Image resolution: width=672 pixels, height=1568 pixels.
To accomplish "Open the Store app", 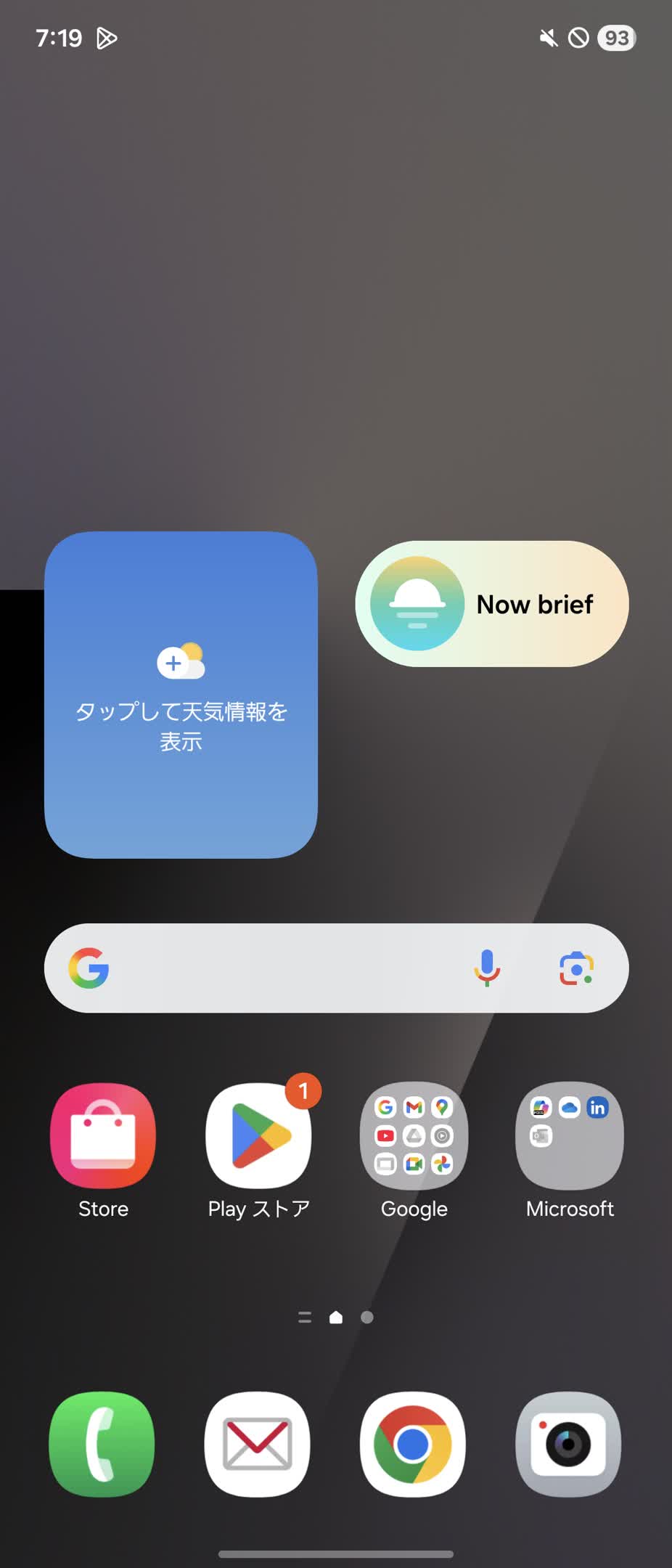I will pyautogui.click(x=103, y=1136).
